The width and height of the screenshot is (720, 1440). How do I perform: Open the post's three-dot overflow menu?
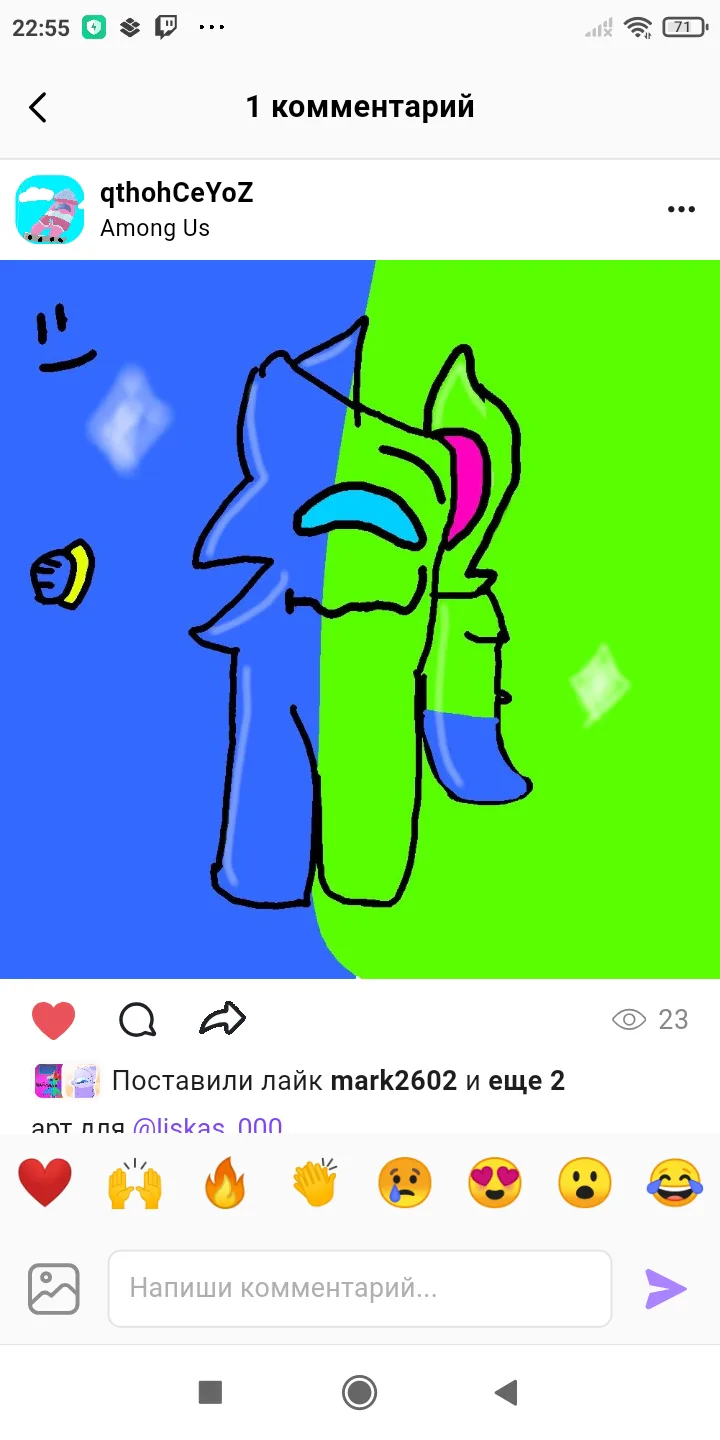click(x=681, y=209)
